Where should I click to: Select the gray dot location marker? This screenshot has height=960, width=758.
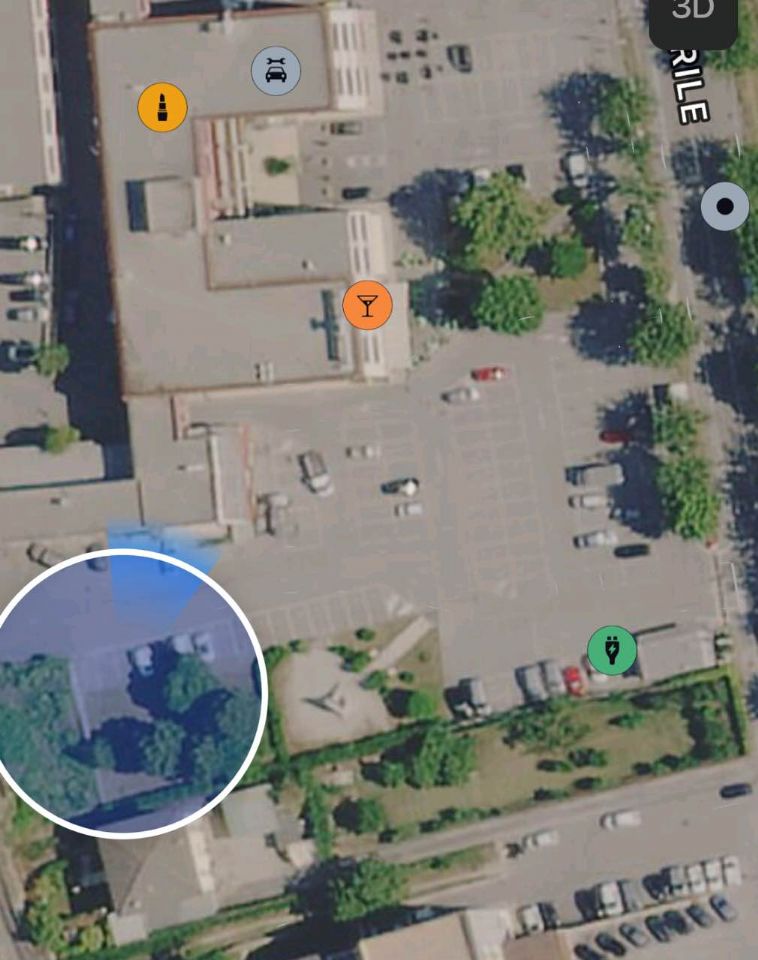[x=725, y=207]
